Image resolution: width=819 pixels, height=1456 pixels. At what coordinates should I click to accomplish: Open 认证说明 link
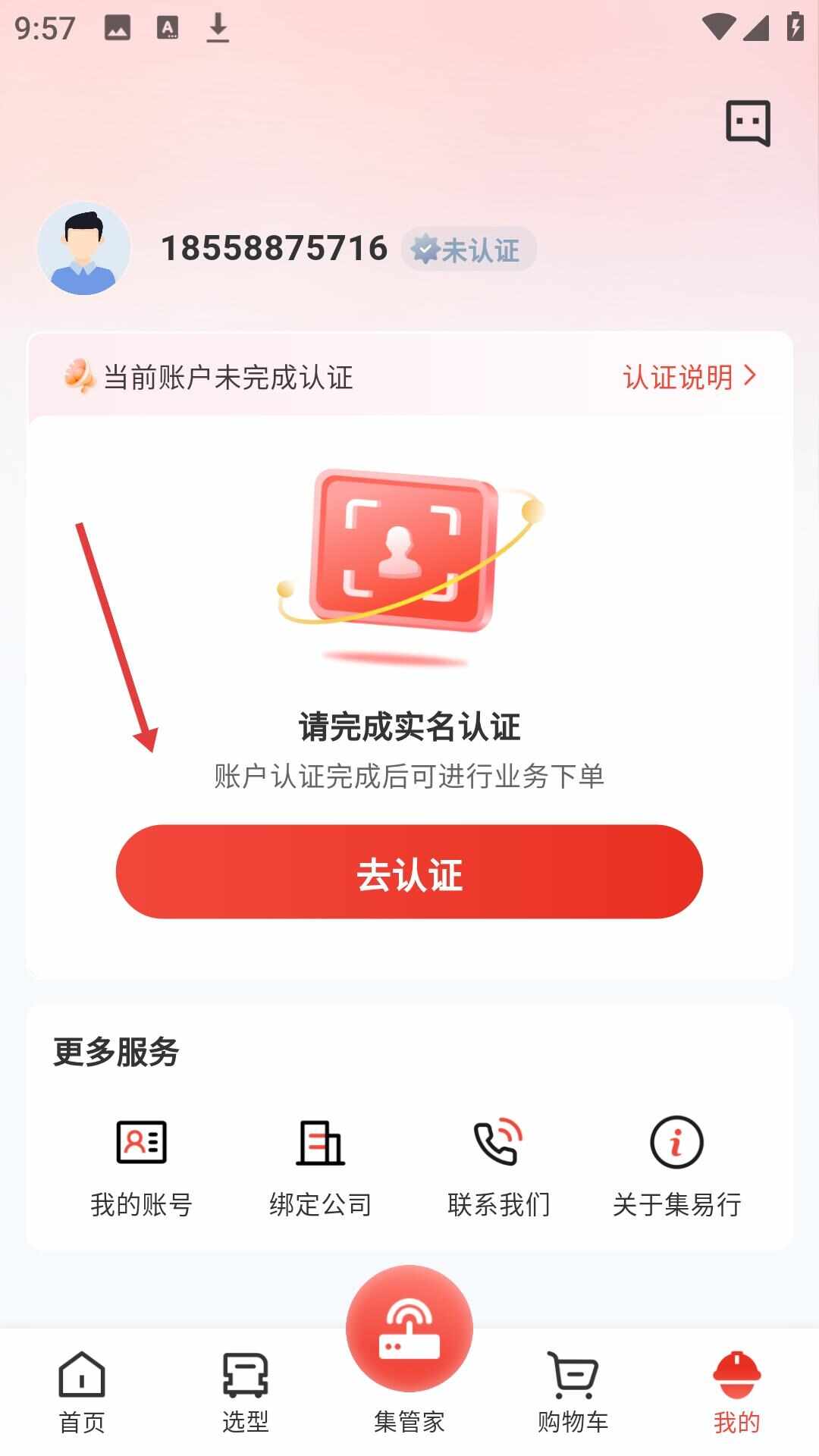pos(689,377)
